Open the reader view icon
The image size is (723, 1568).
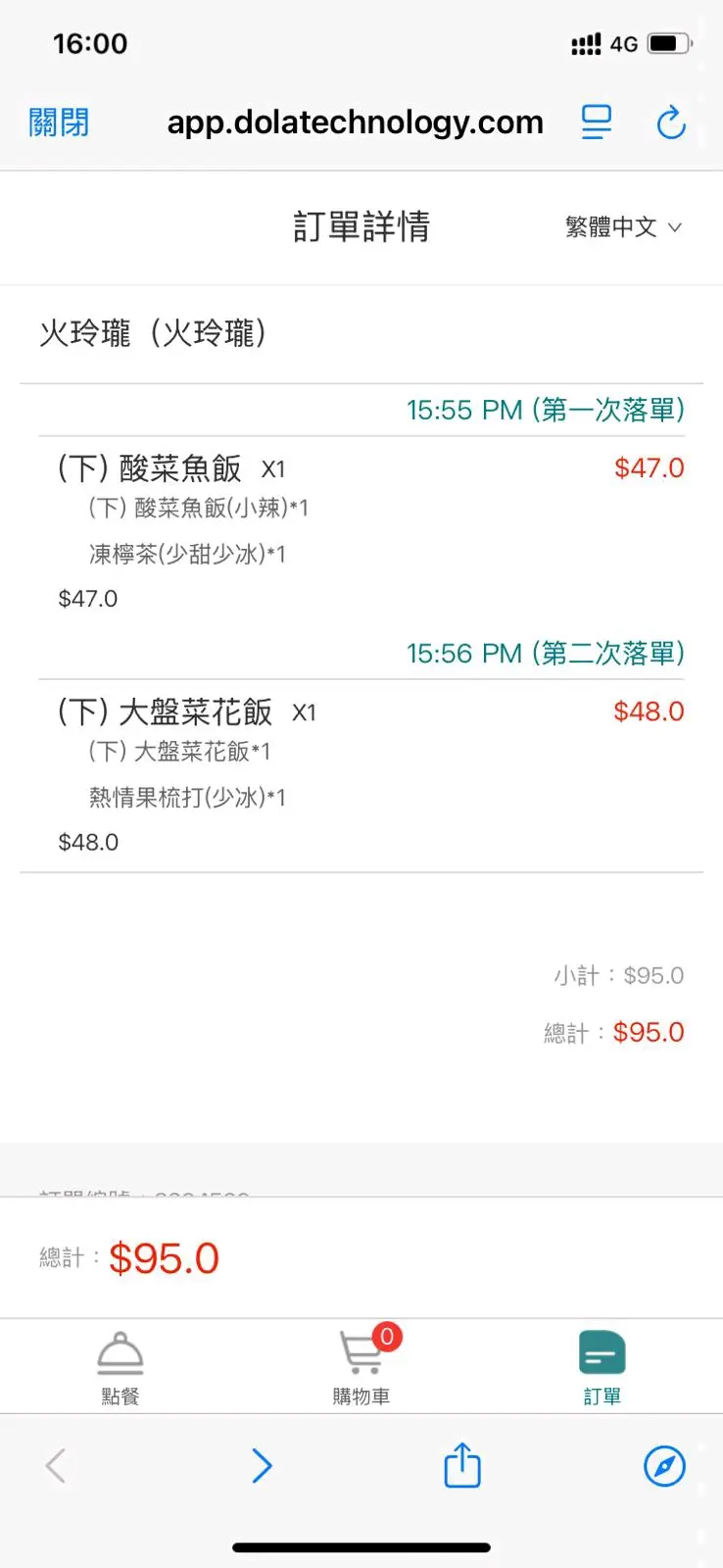pyautogui.click(x=596, y=122)
